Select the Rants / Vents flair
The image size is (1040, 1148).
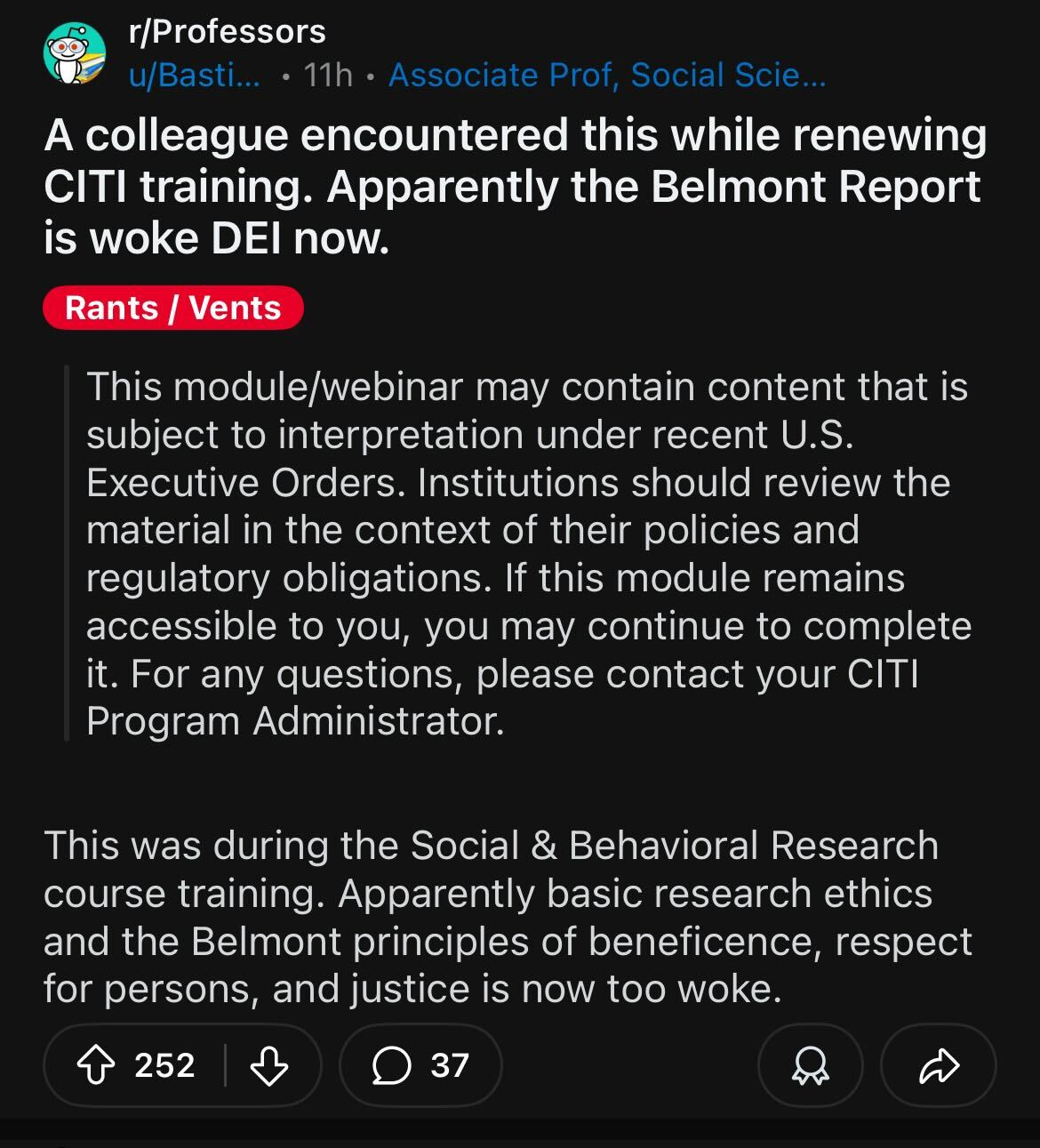point(173,308)
